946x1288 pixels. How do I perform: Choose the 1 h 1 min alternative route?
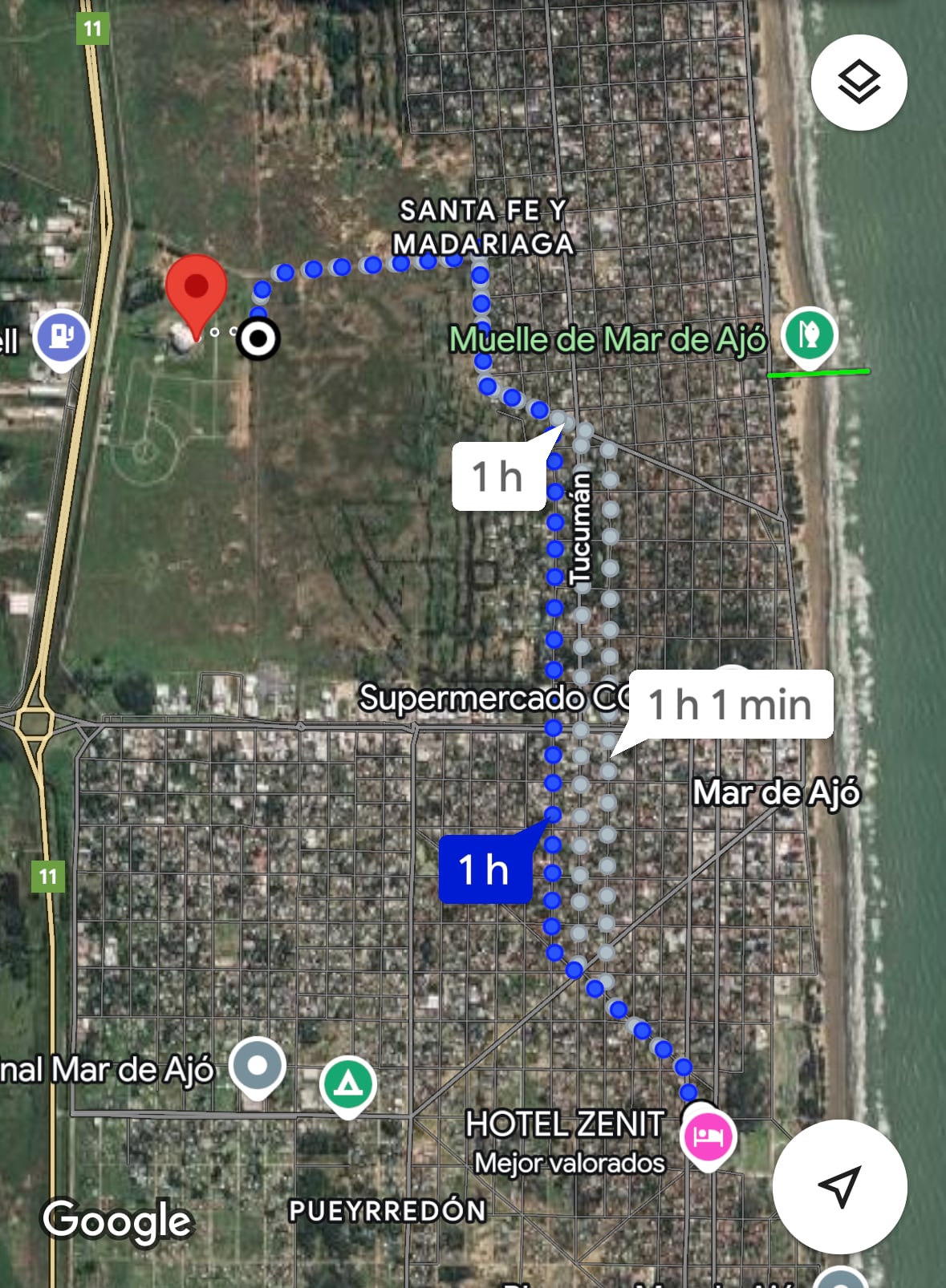click(730, 704)
